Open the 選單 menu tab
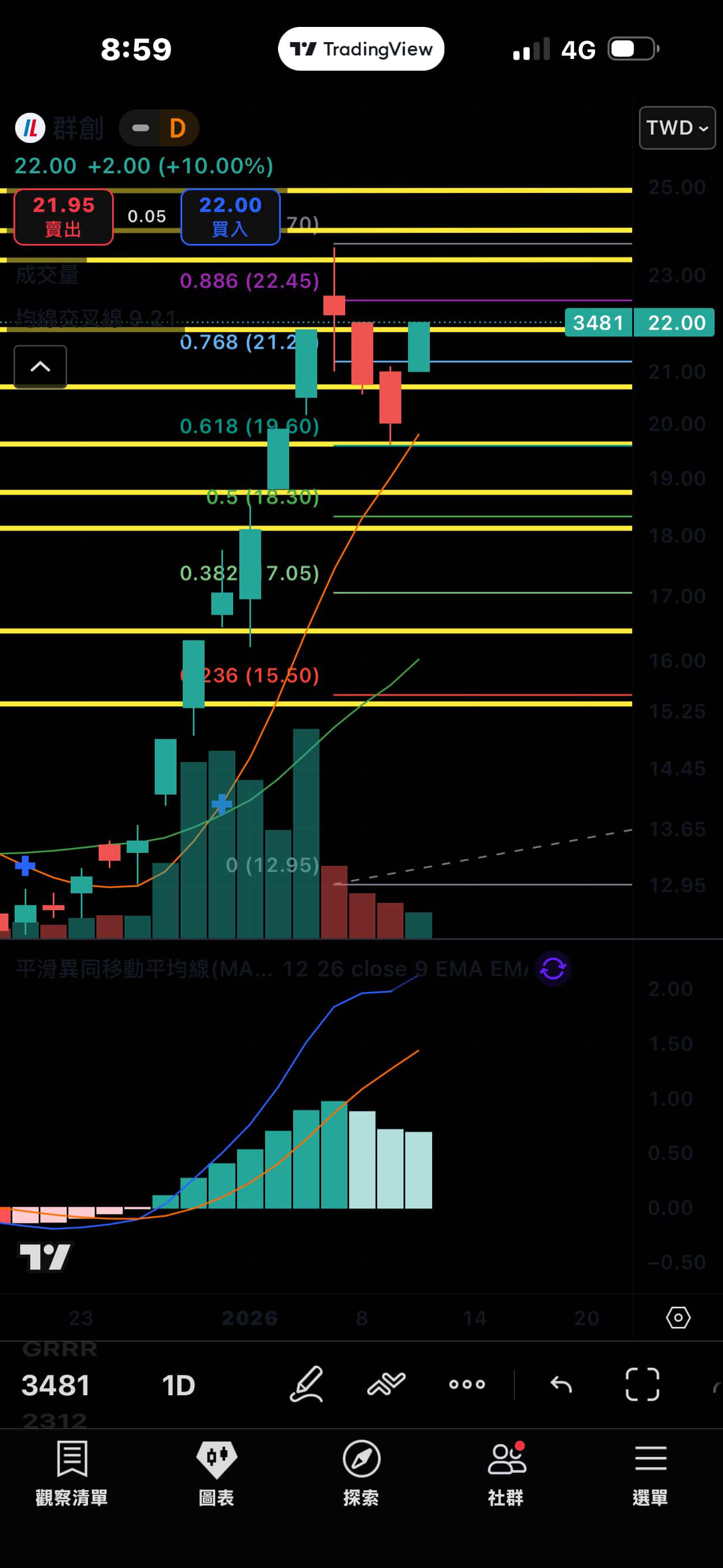The width and height of the screenshot is (723, 1568). tap(651, 1473)
